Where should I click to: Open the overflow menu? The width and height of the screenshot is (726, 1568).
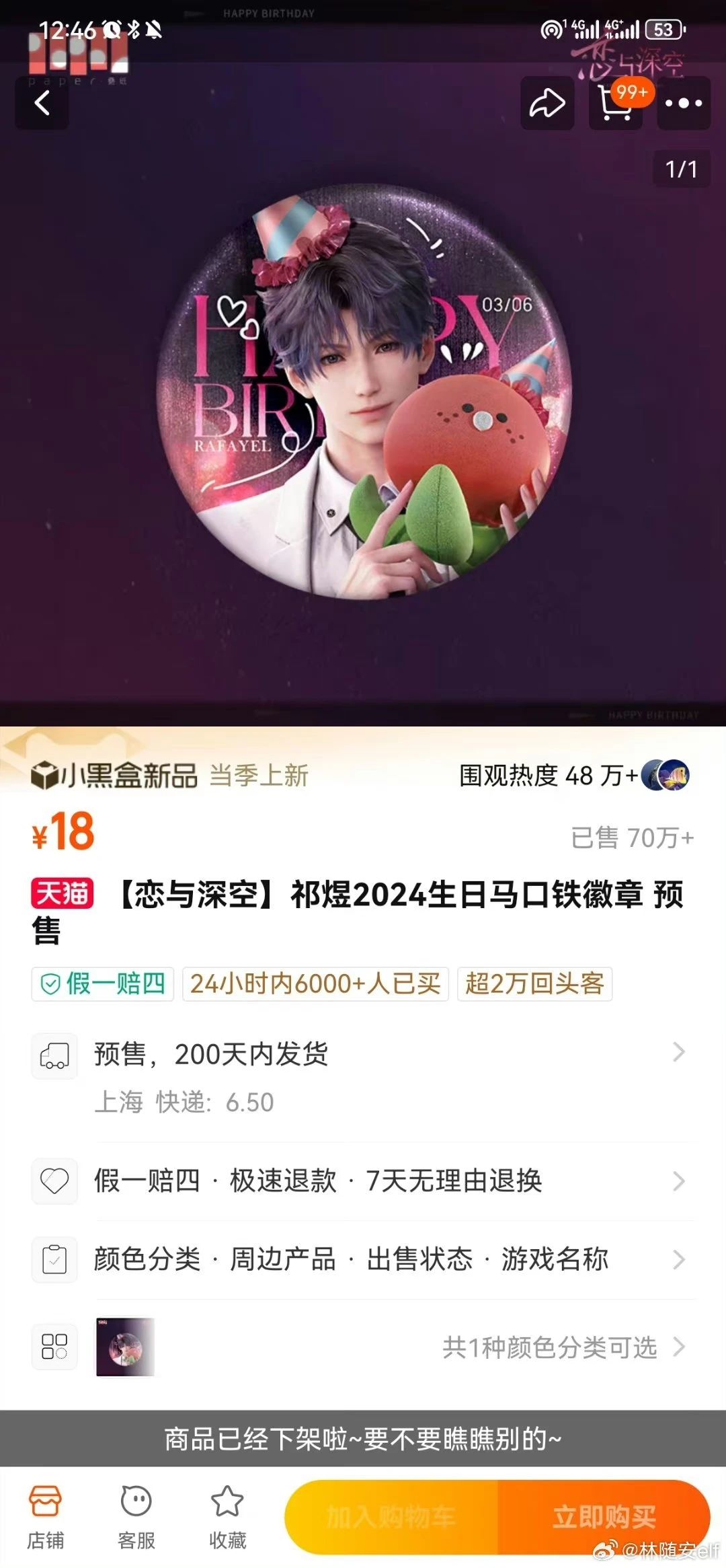point(684,104)
